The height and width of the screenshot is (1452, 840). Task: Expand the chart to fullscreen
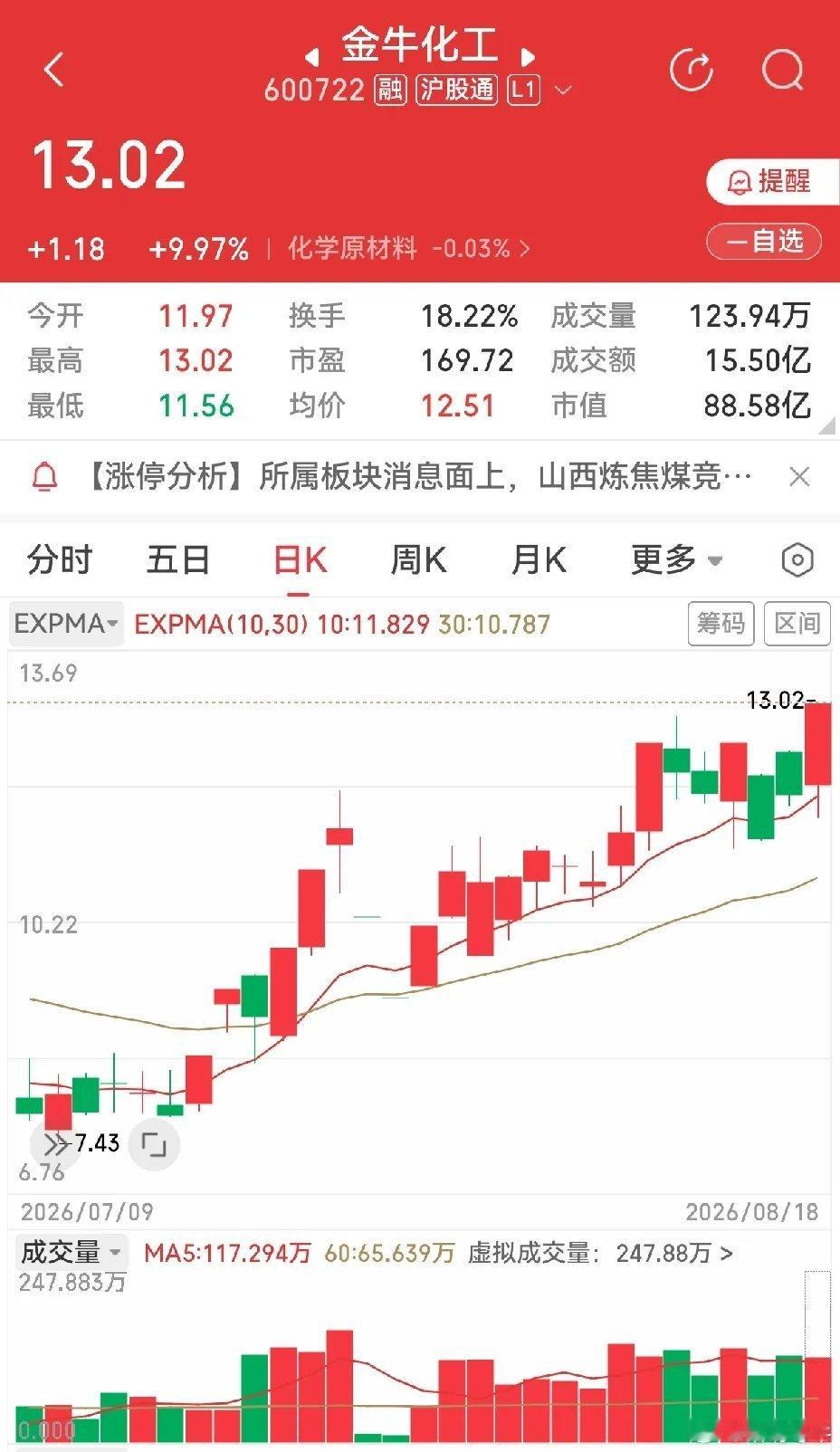[154, 1146]
